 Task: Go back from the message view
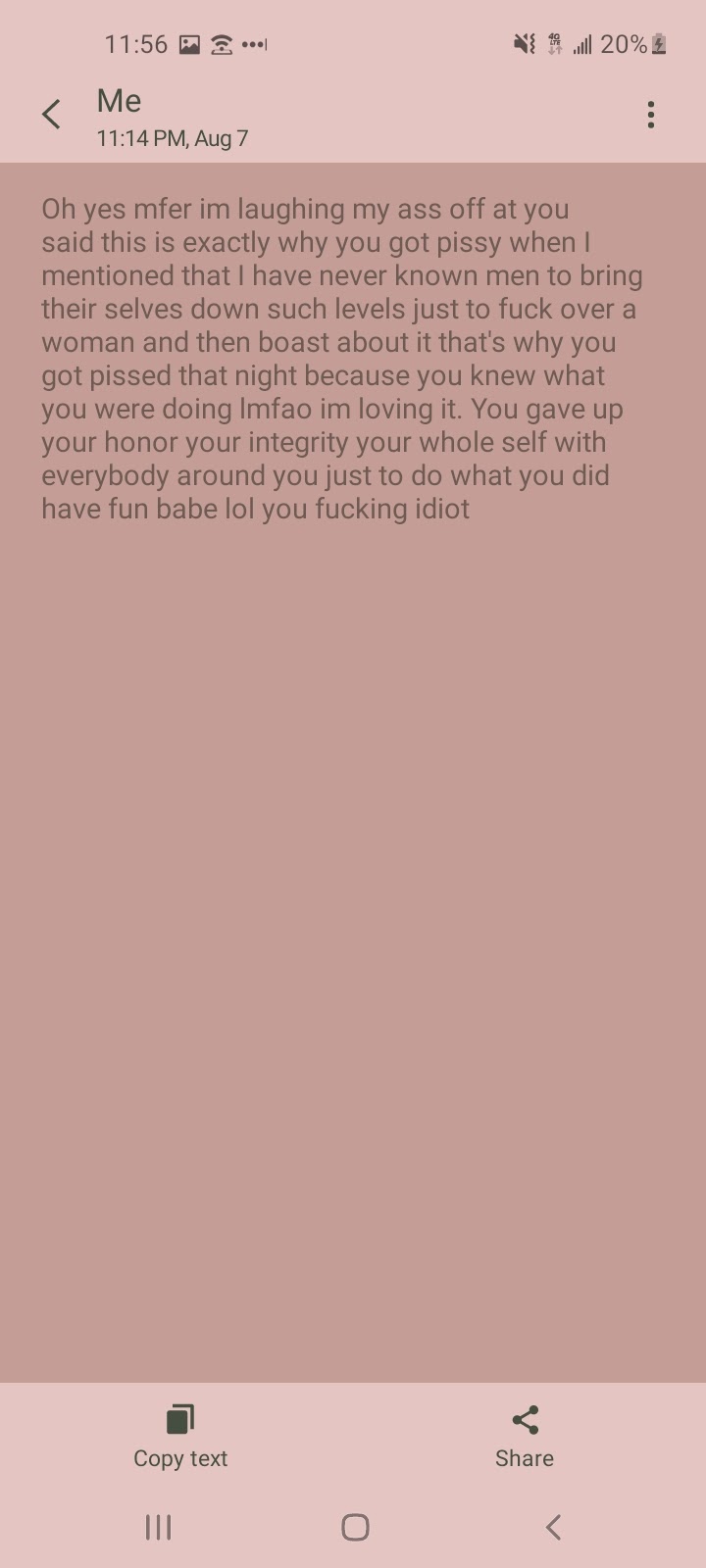click(52, 115)
